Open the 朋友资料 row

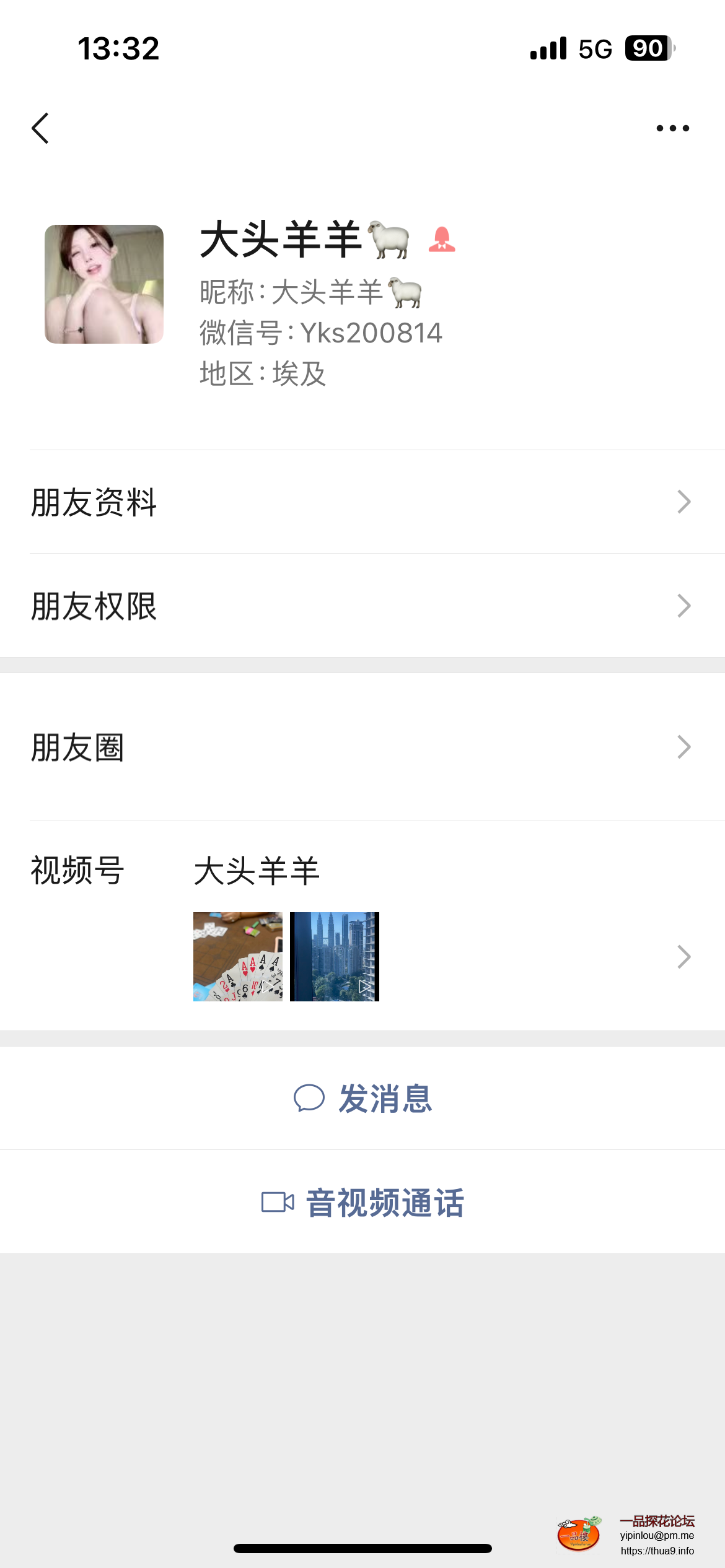(362, 502)
